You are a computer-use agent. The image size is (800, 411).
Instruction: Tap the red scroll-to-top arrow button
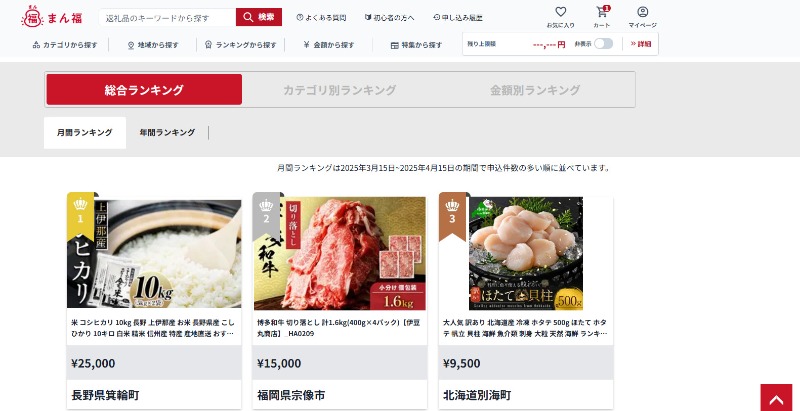click(776, 397)
